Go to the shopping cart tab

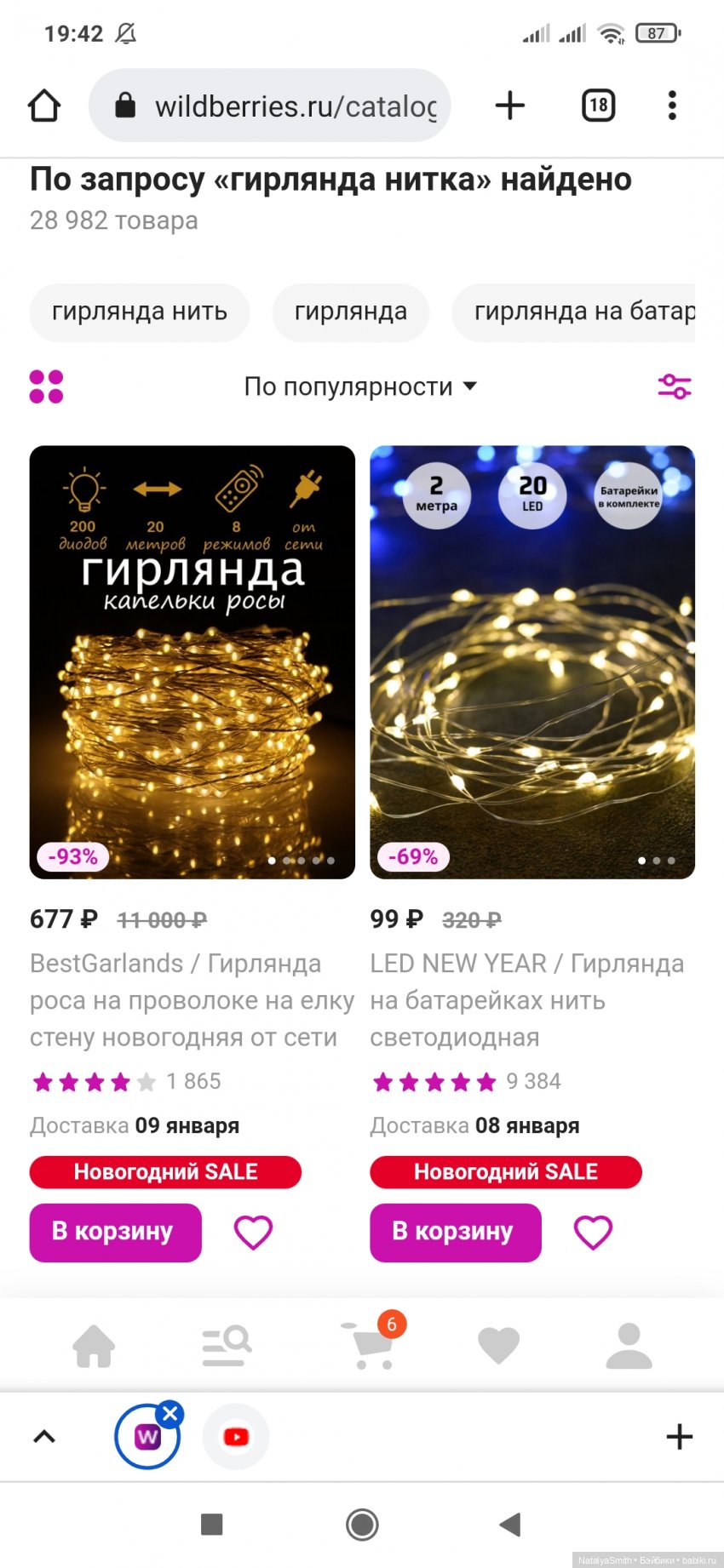click(372, 1345)
